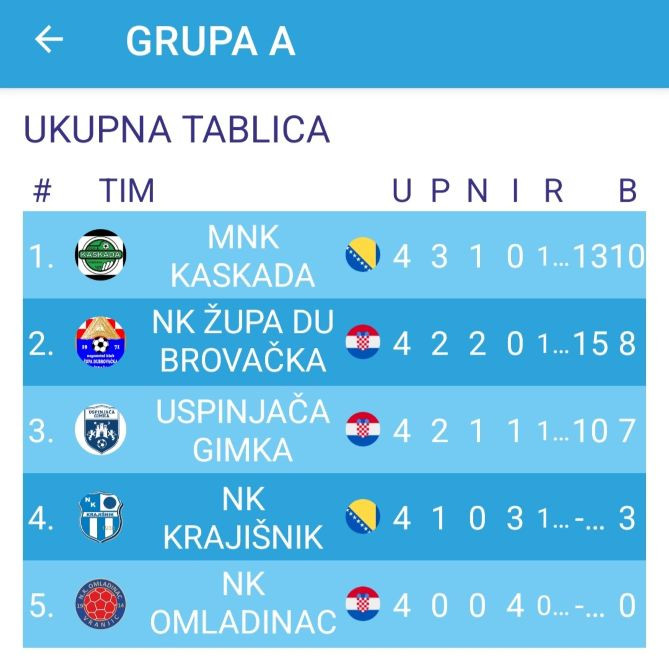
Task: Go back from Grupa A
Action: coord(48,40)
